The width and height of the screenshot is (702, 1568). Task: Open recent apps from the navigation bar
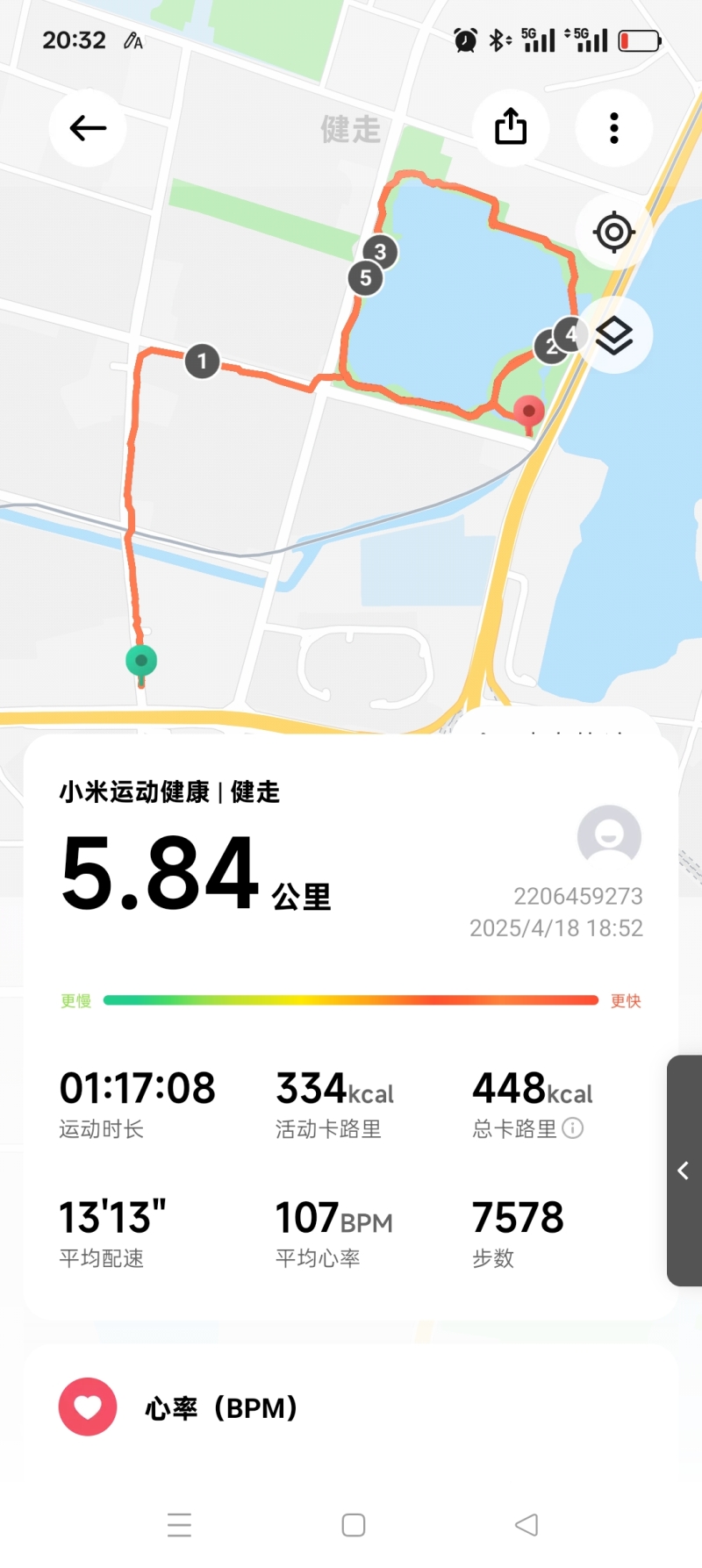179,1525
